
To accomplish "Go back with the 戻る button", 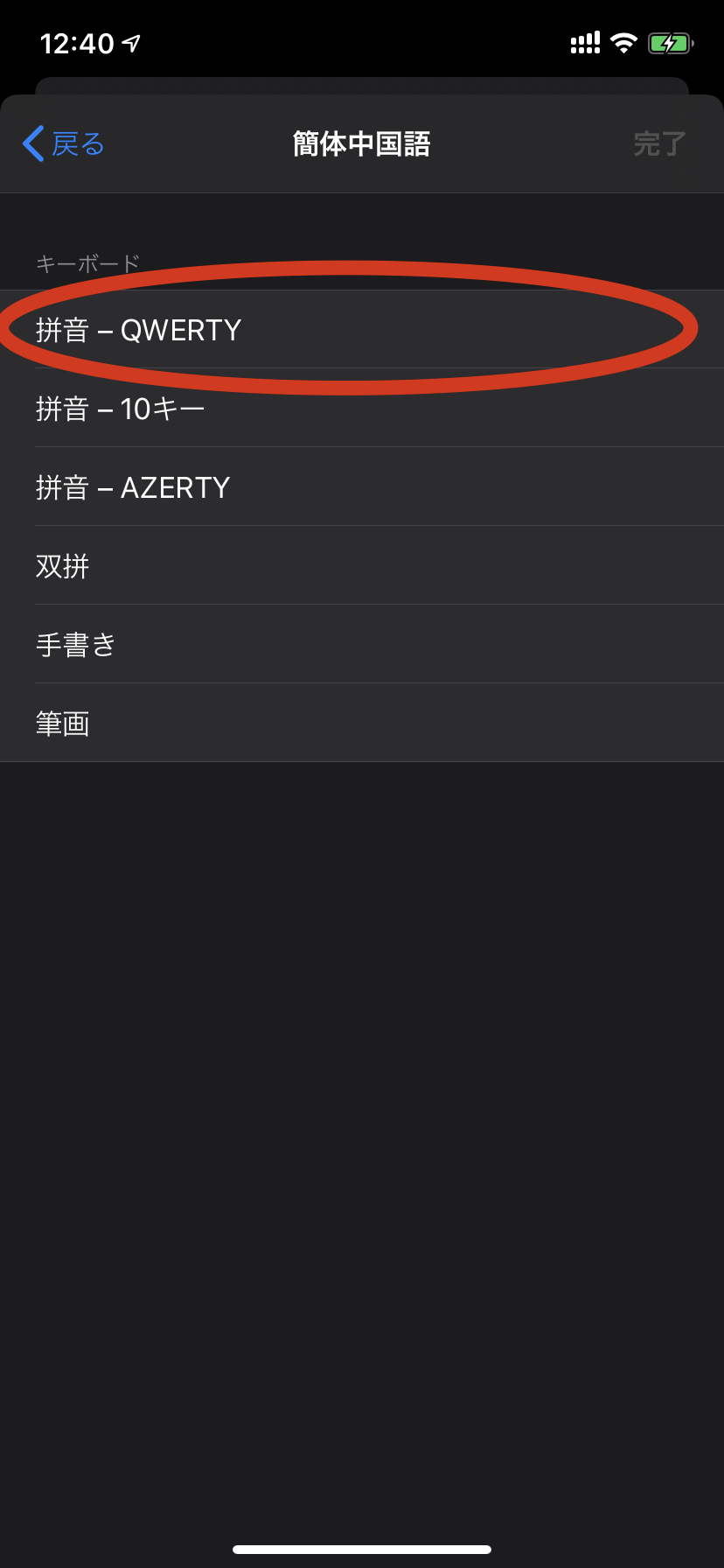I will (x=64, y=143).
